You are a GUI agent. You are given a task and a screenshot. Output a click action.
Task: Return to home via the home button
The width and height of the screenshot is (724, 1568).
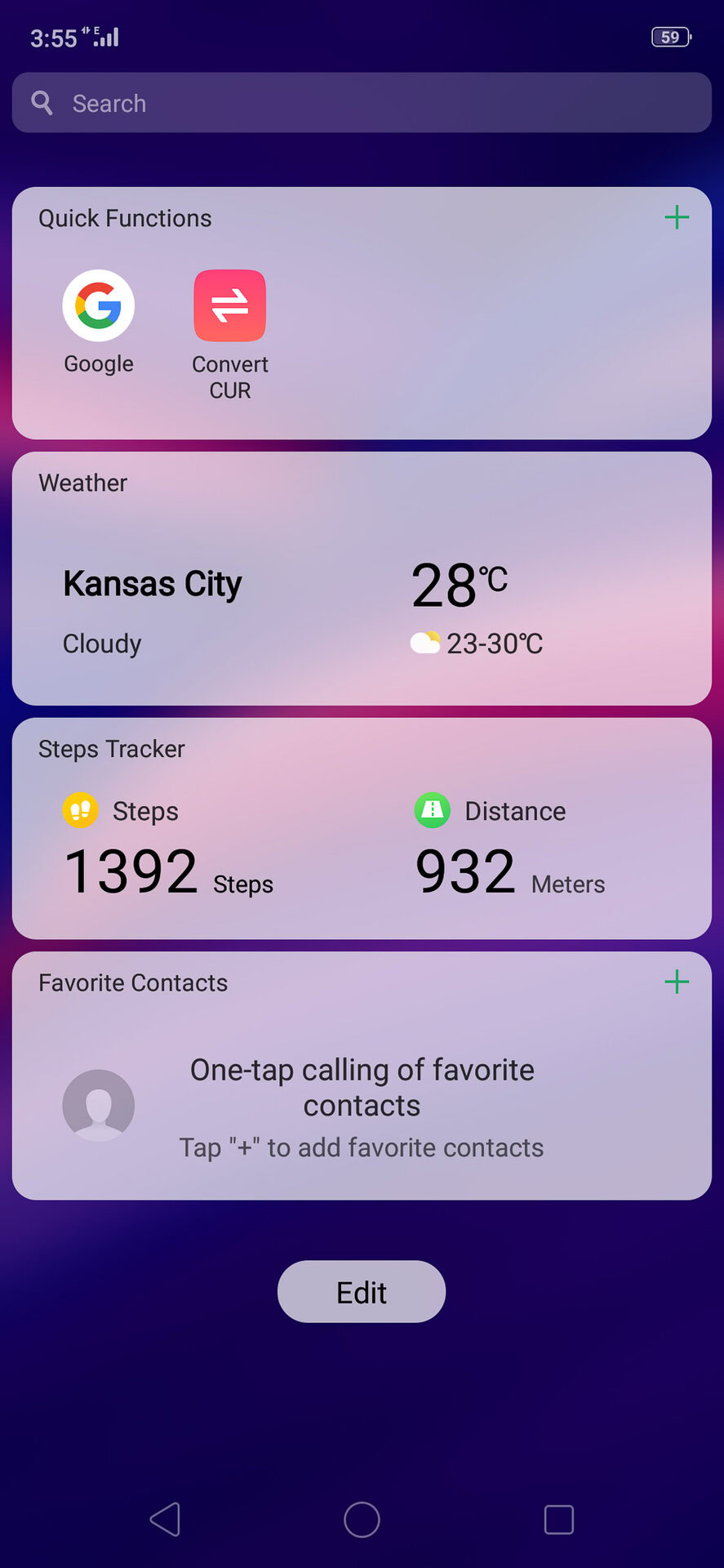pos(362,1519)
